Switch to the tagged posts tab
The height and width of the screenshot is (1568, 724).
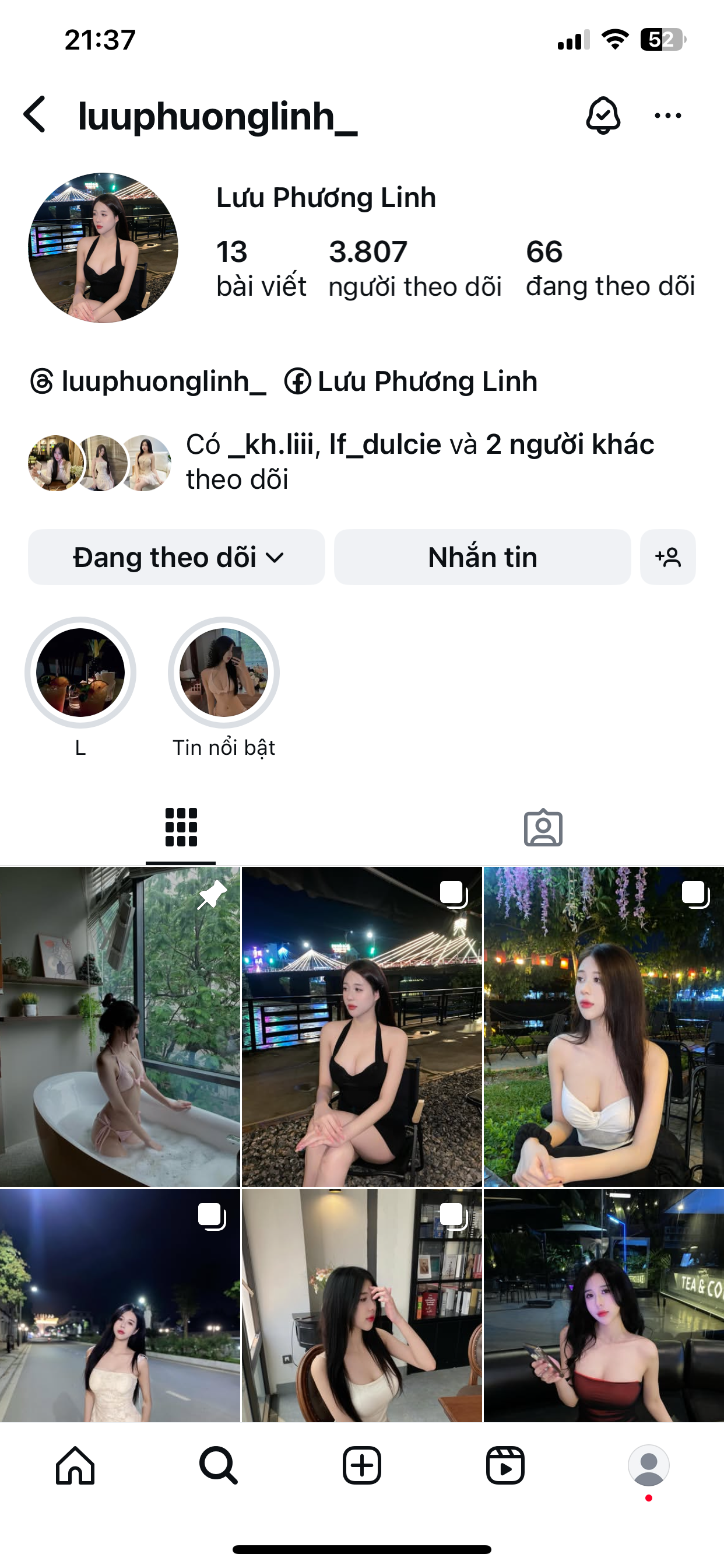pos(543,828)
